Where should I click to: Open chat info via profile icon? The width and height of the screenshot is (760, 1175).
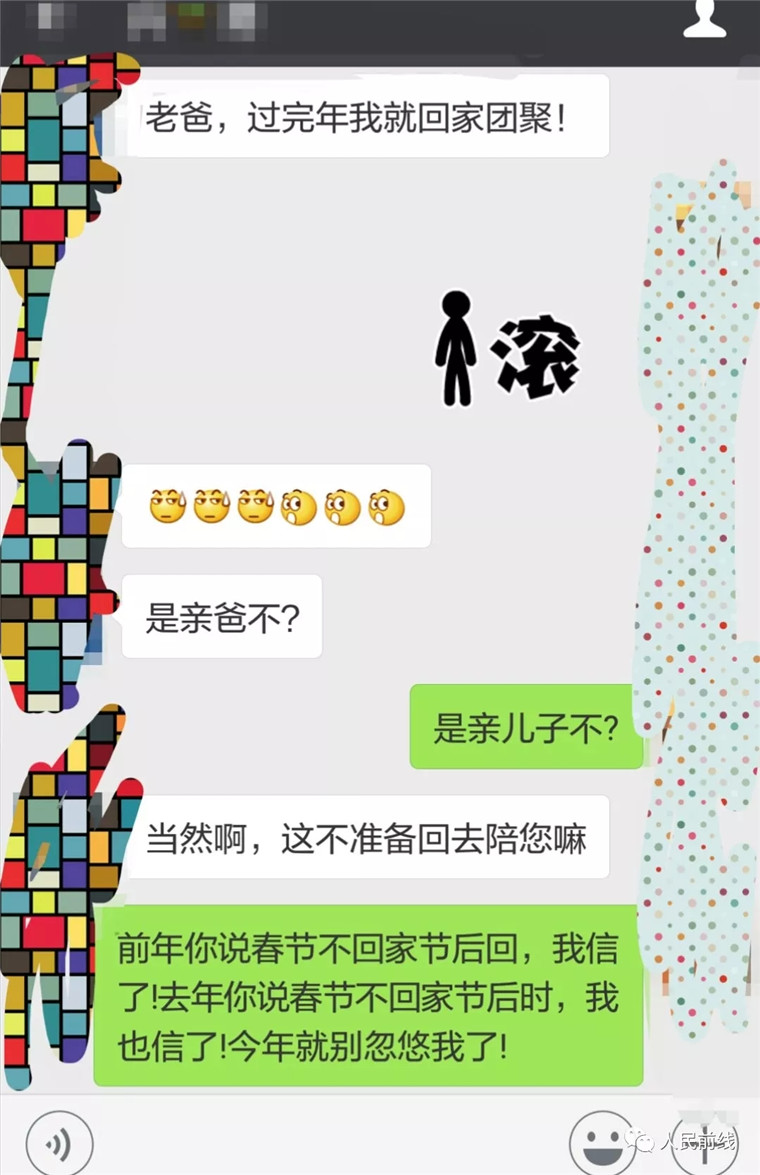[704, 20]
